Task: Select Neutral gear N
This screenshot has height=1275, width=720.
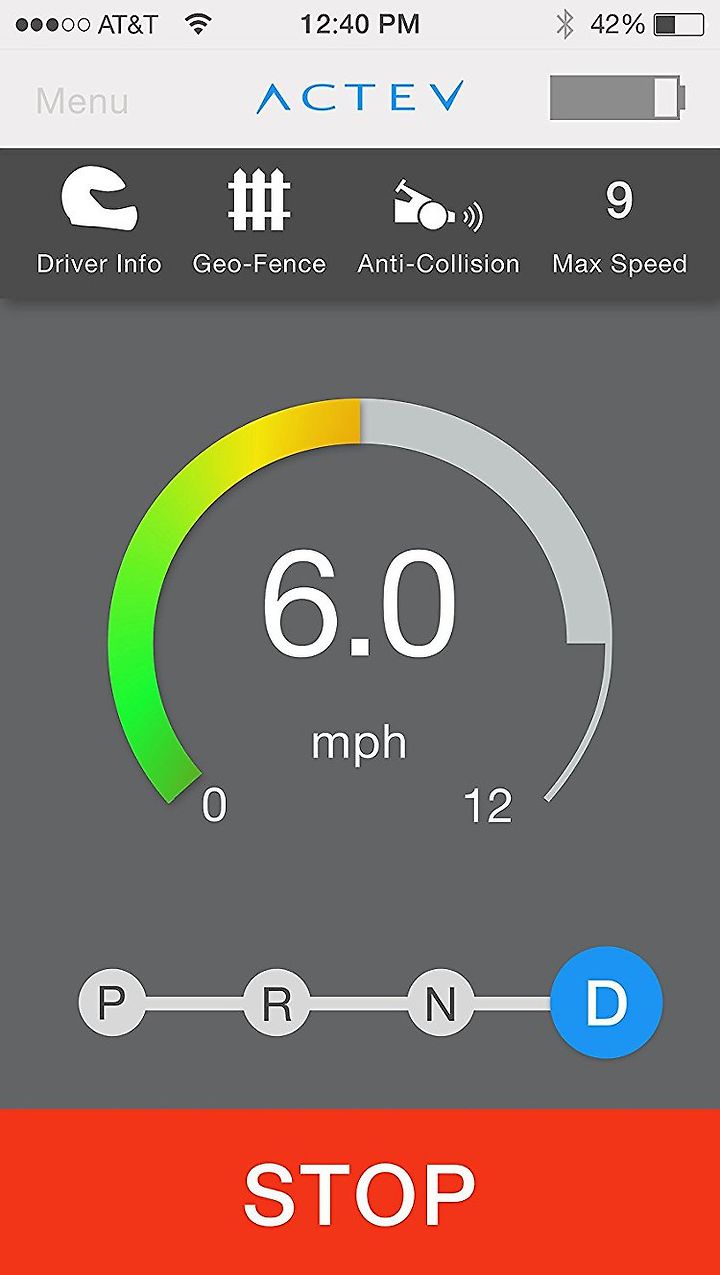Action: pyautogui.click(x=440, y=1002)
